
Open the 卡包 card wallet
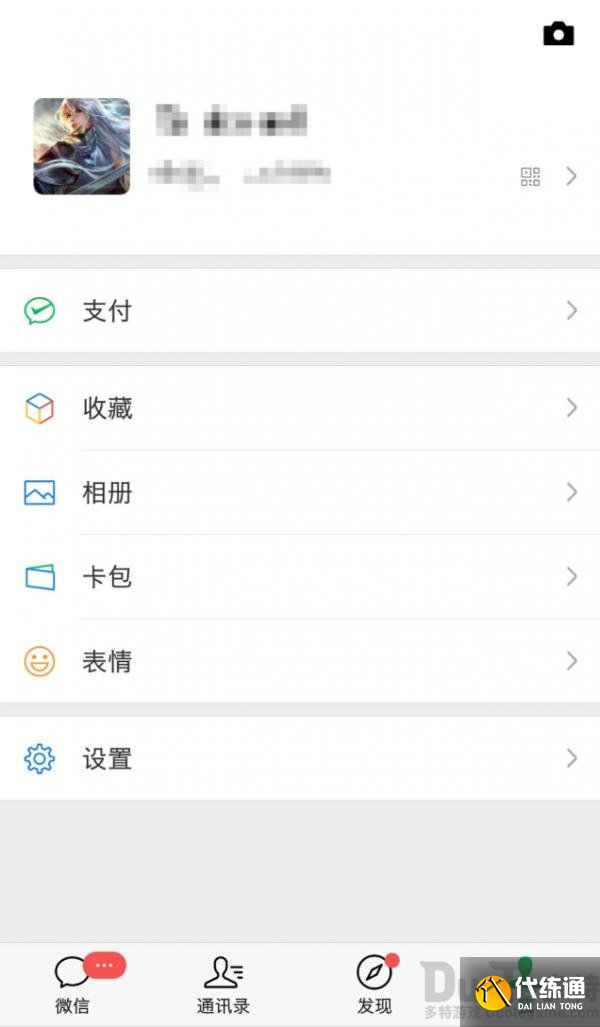(x=300, y=577)
